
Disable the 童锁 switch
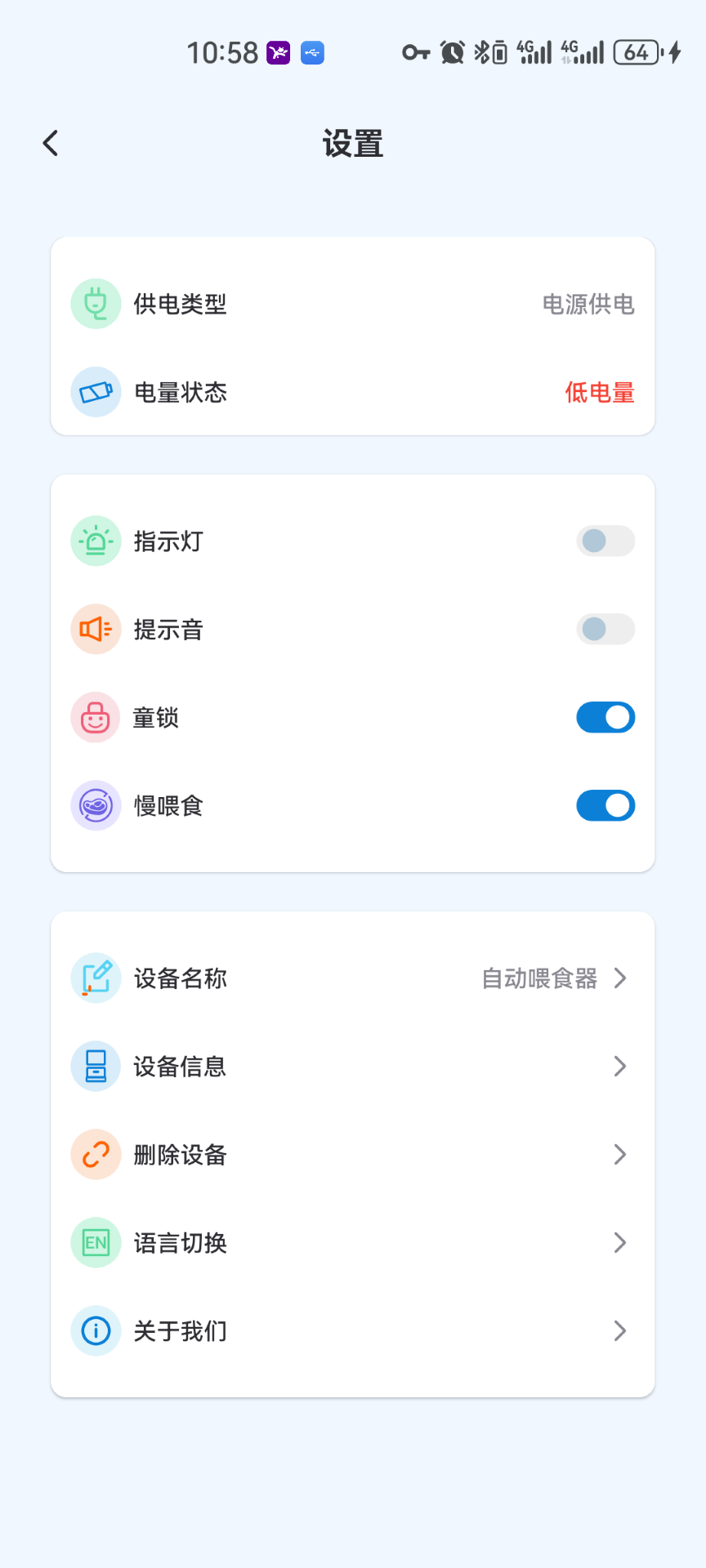tap(605, 717)
